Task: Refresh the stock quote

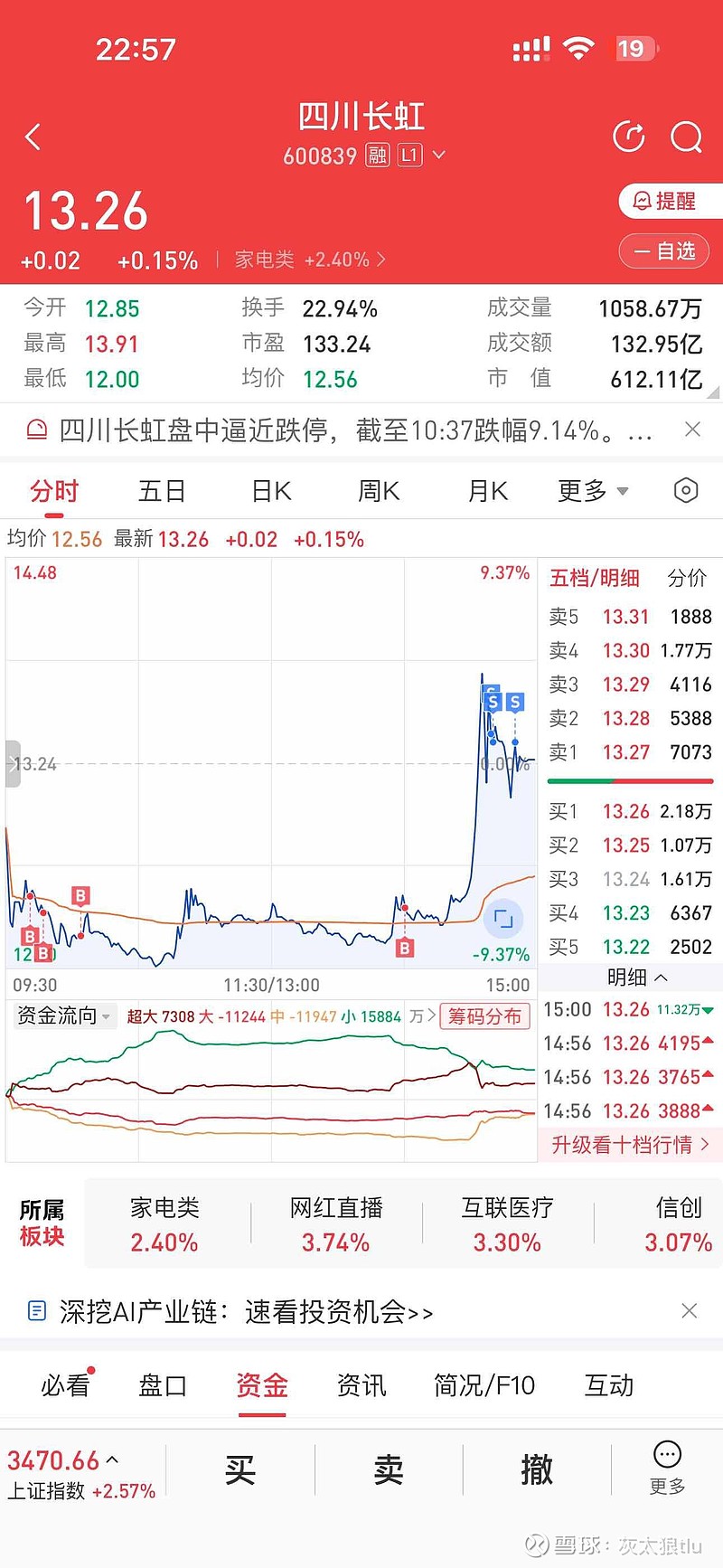Action: 628,137
